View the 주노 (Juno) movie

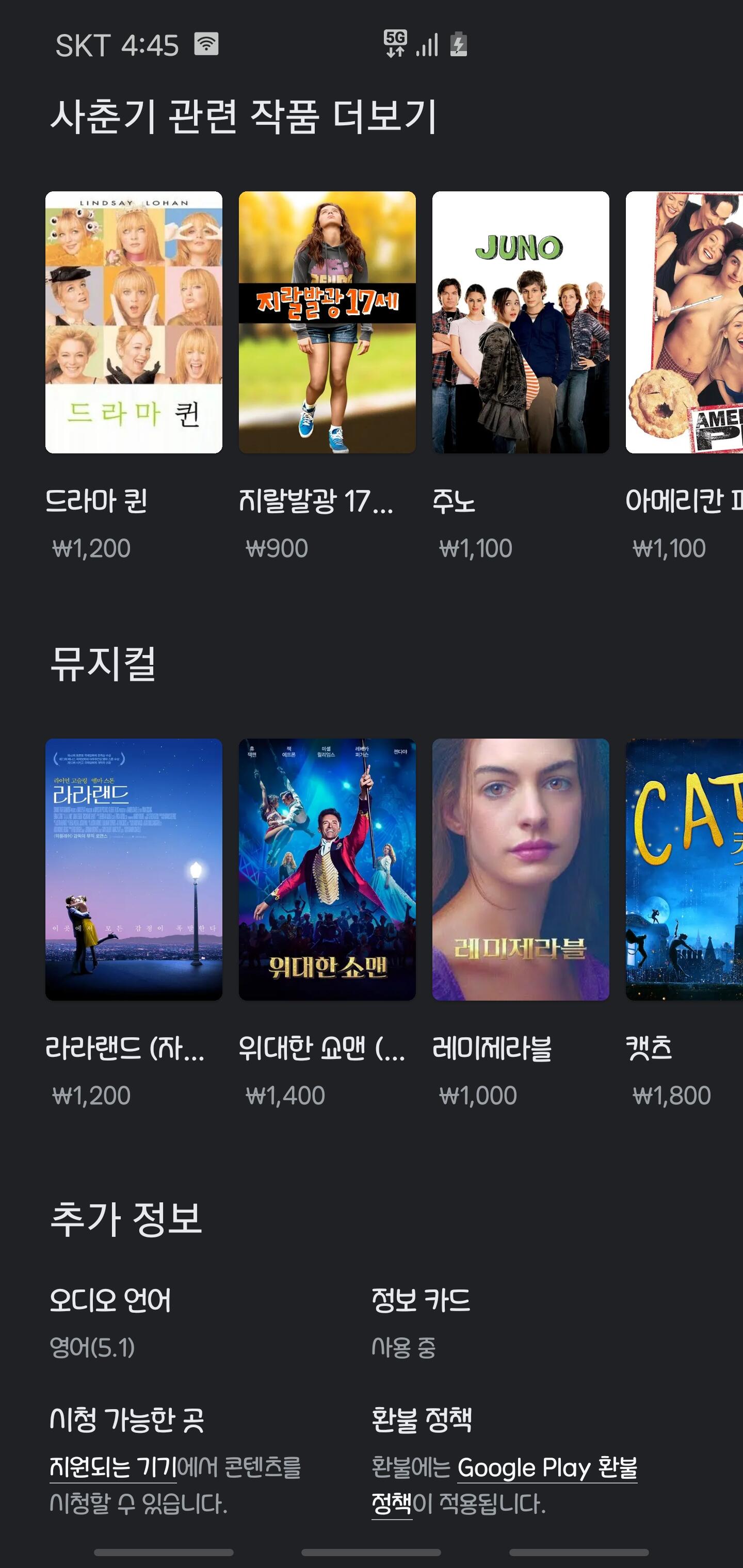coord(520,322)
